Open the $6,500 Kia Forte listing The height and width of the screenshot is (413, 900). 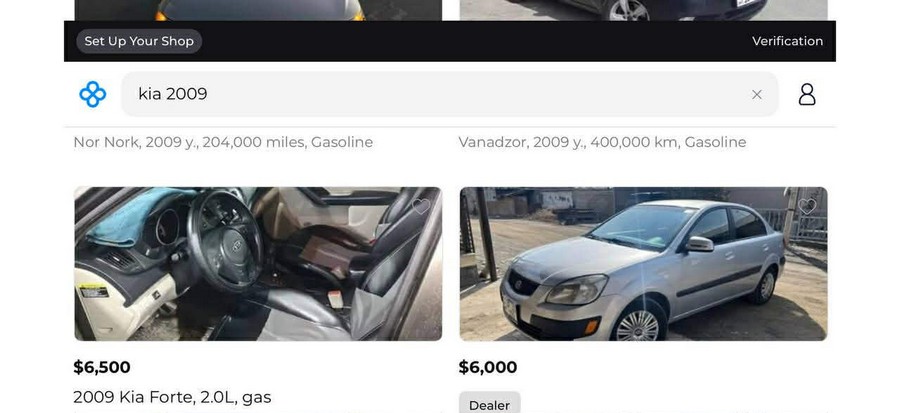click(x=258, y=265)
